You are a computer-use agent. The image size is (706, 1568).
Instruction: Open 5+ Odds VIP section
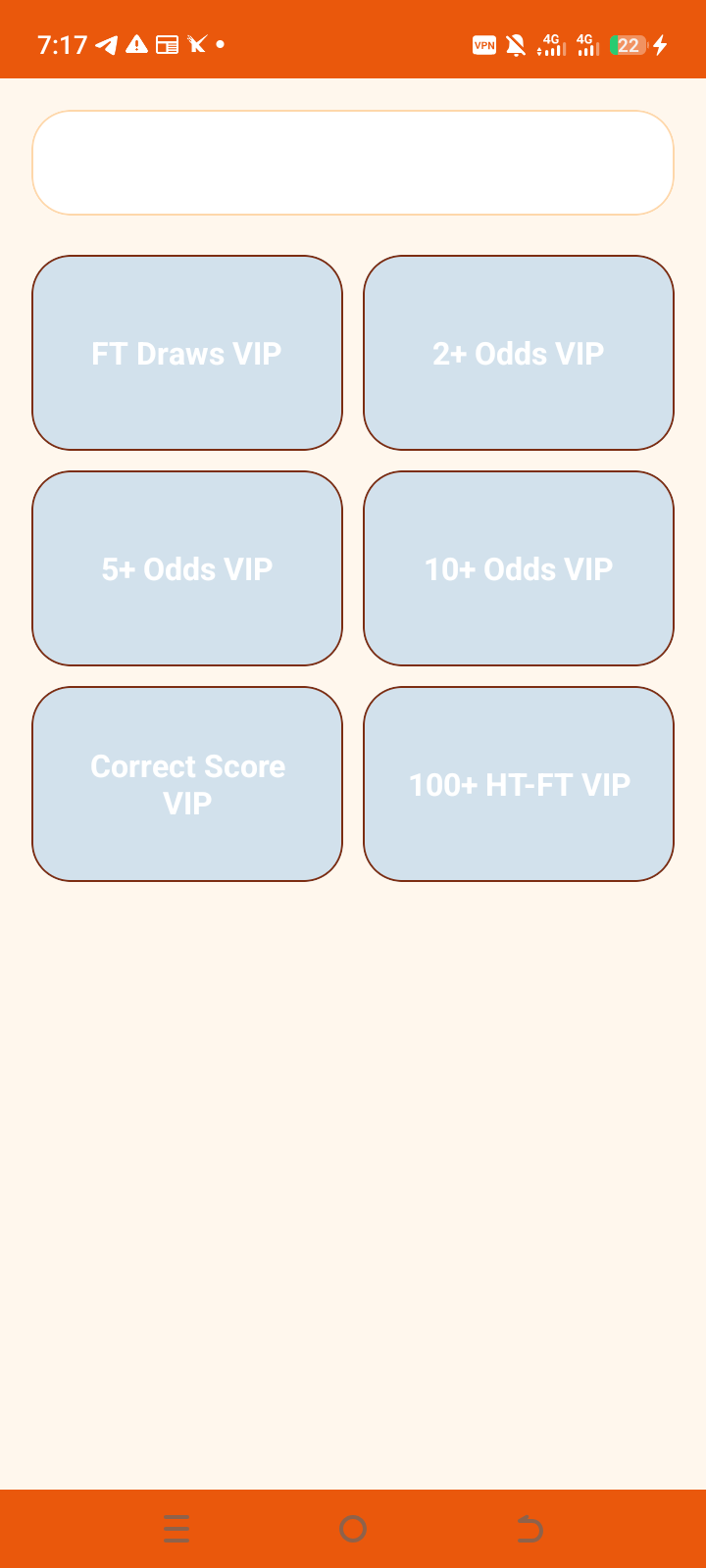(187, 568)
